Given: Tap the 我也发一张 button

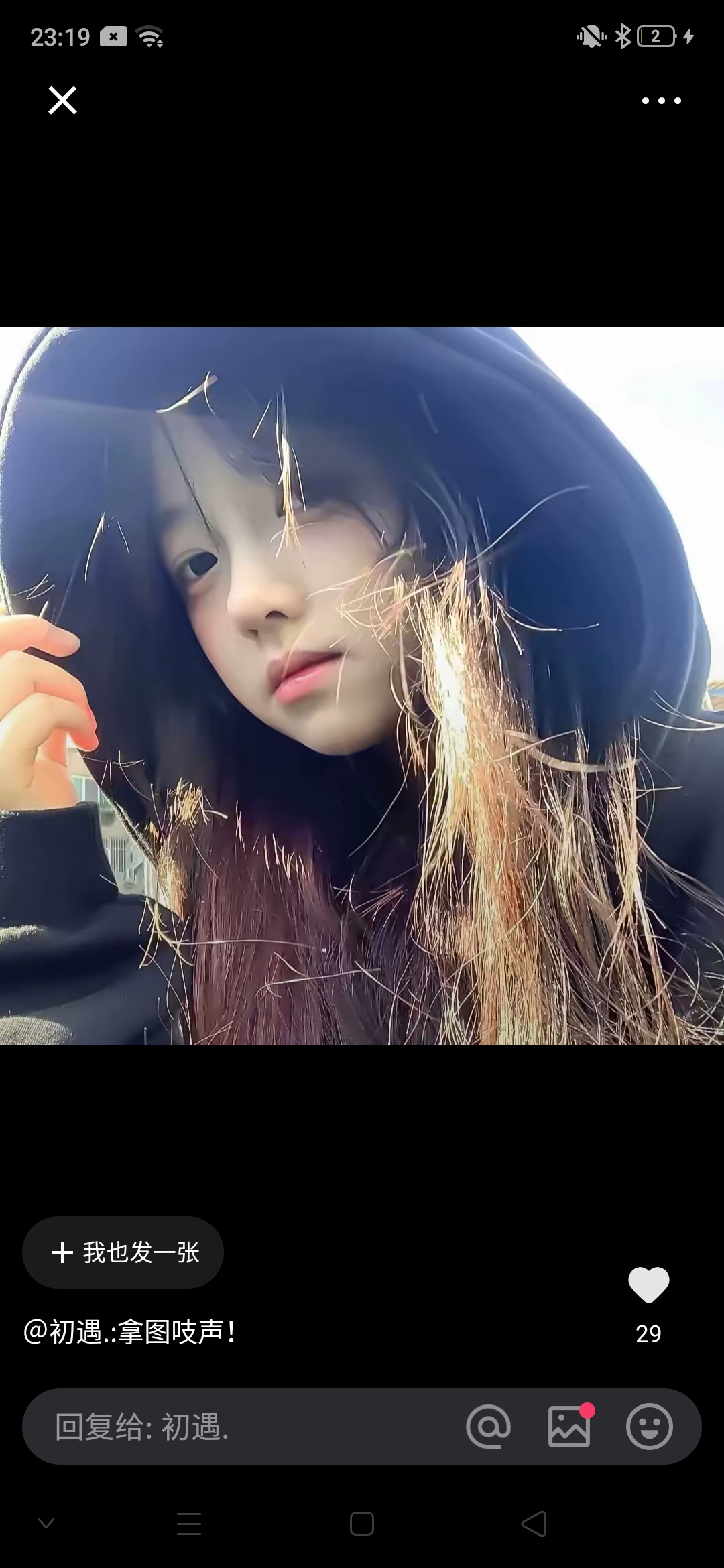Looking at the screenshot, I should pyautogui.click(x=123, y=1252).
